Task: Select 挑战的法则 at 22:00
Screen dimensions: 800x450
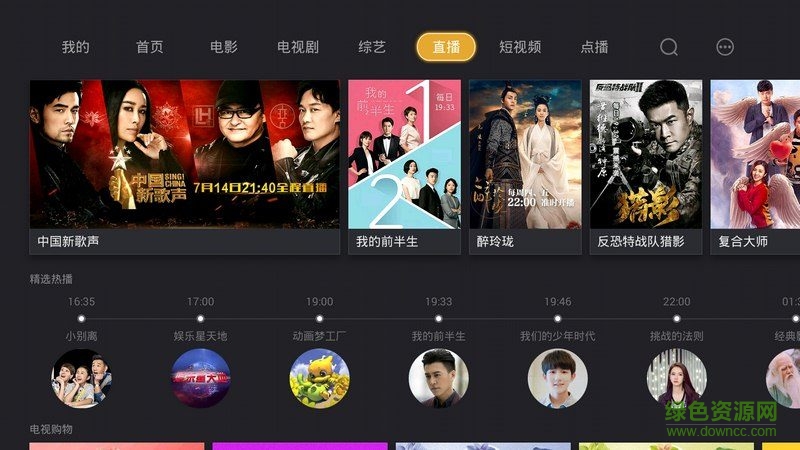Action: 676,378
